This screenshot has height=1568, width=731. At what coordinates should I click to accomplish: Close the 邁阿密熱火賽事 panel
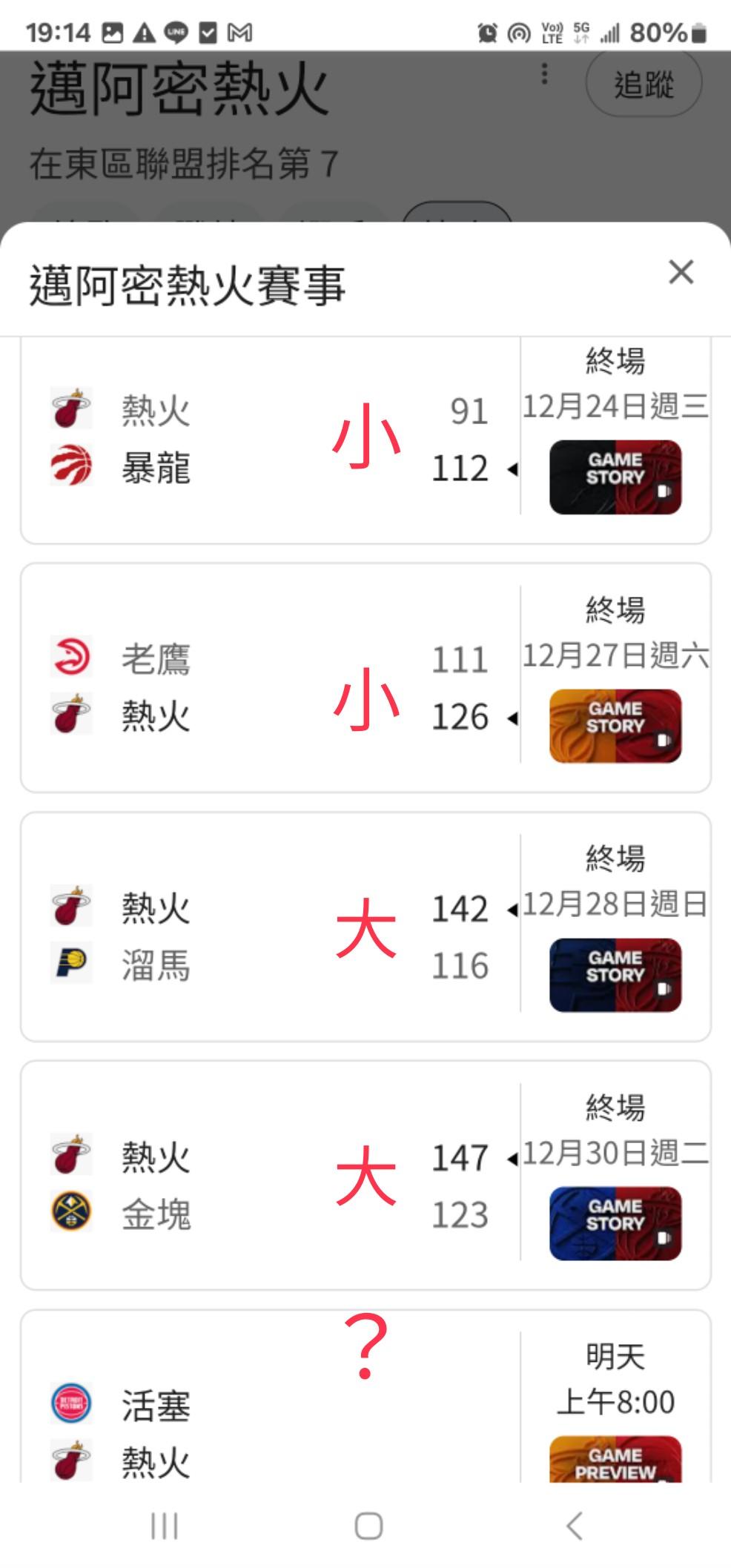point(681,272)
